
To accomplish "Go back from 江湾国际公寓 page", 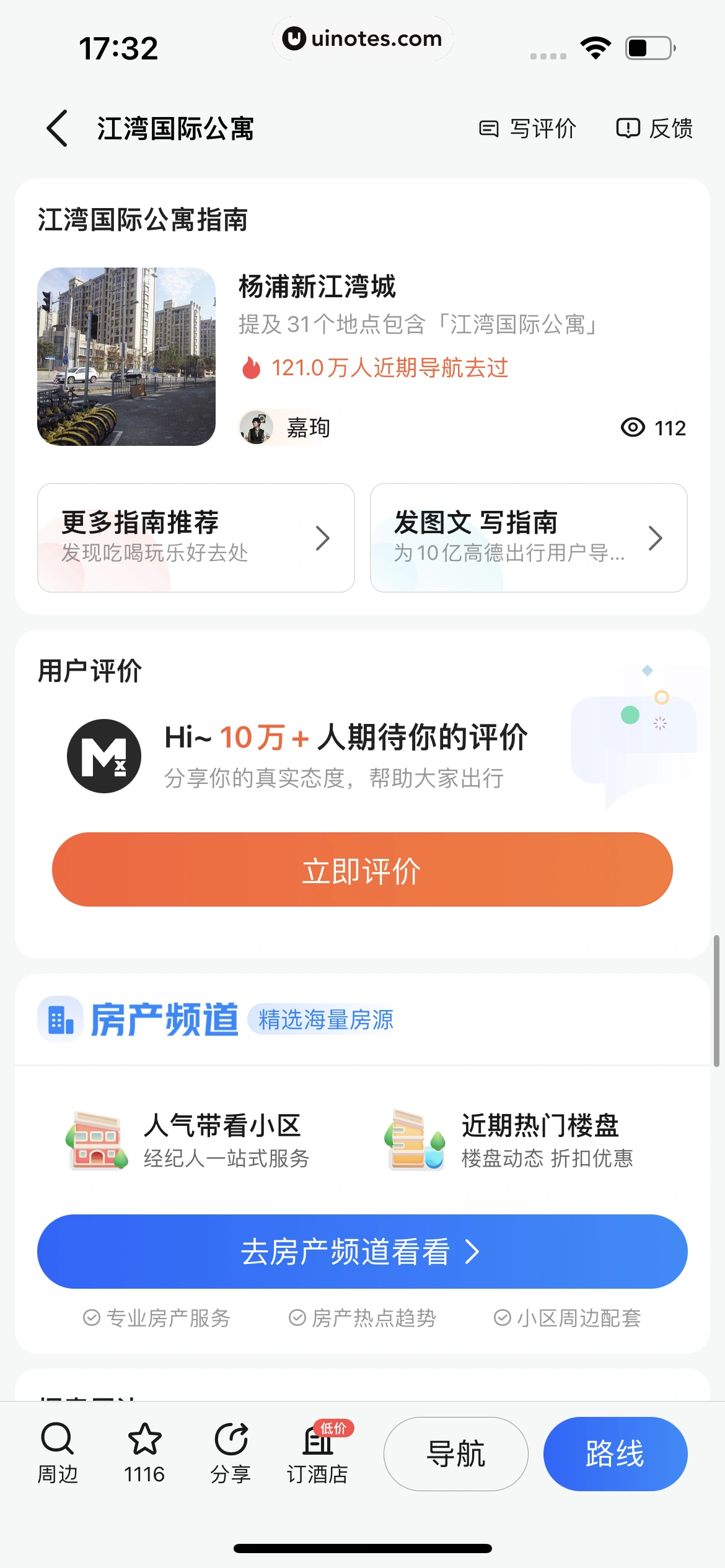I will pyautogui.click(x=57, y=128).
